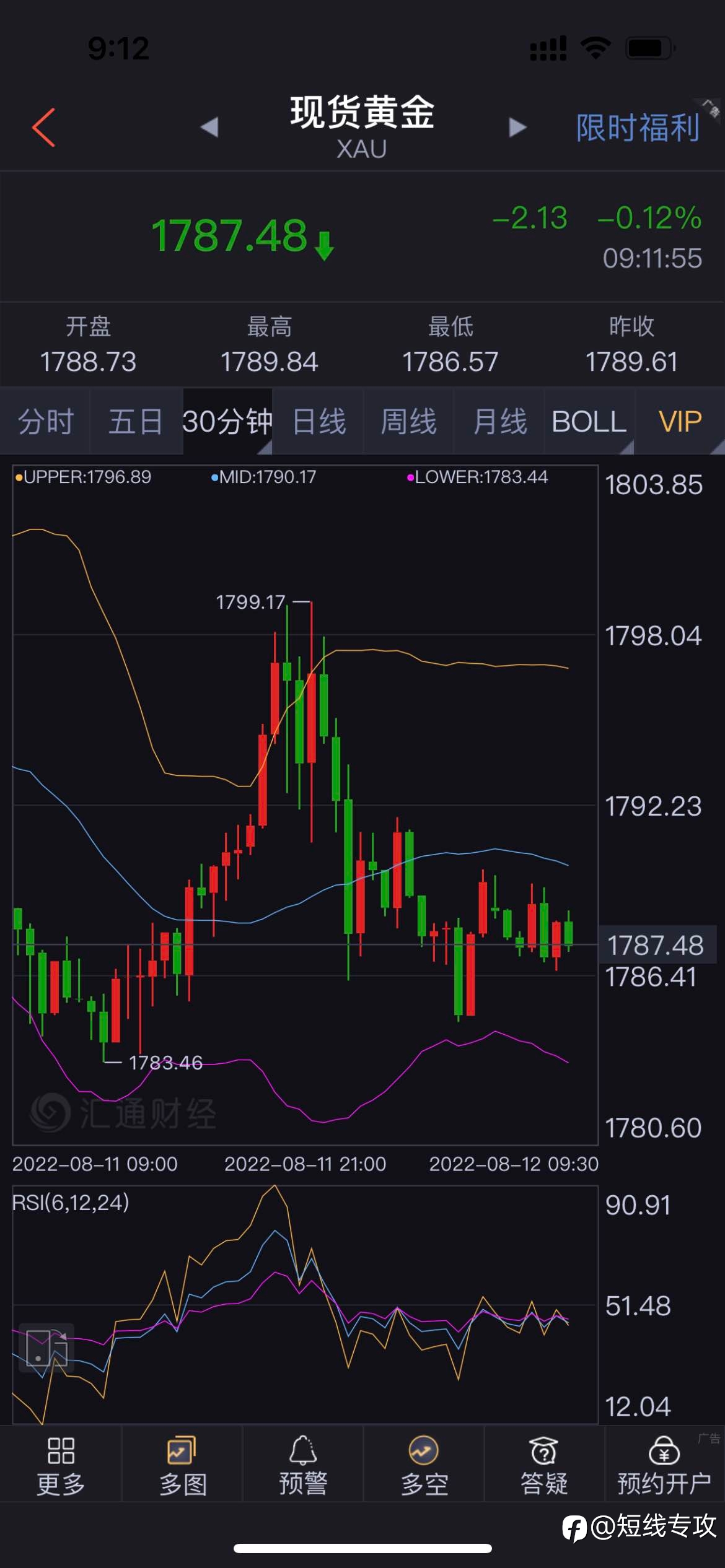725x1568 pixels.
Task: Open the 30分钟 interval dropdown
Action: tap(227, 422)
